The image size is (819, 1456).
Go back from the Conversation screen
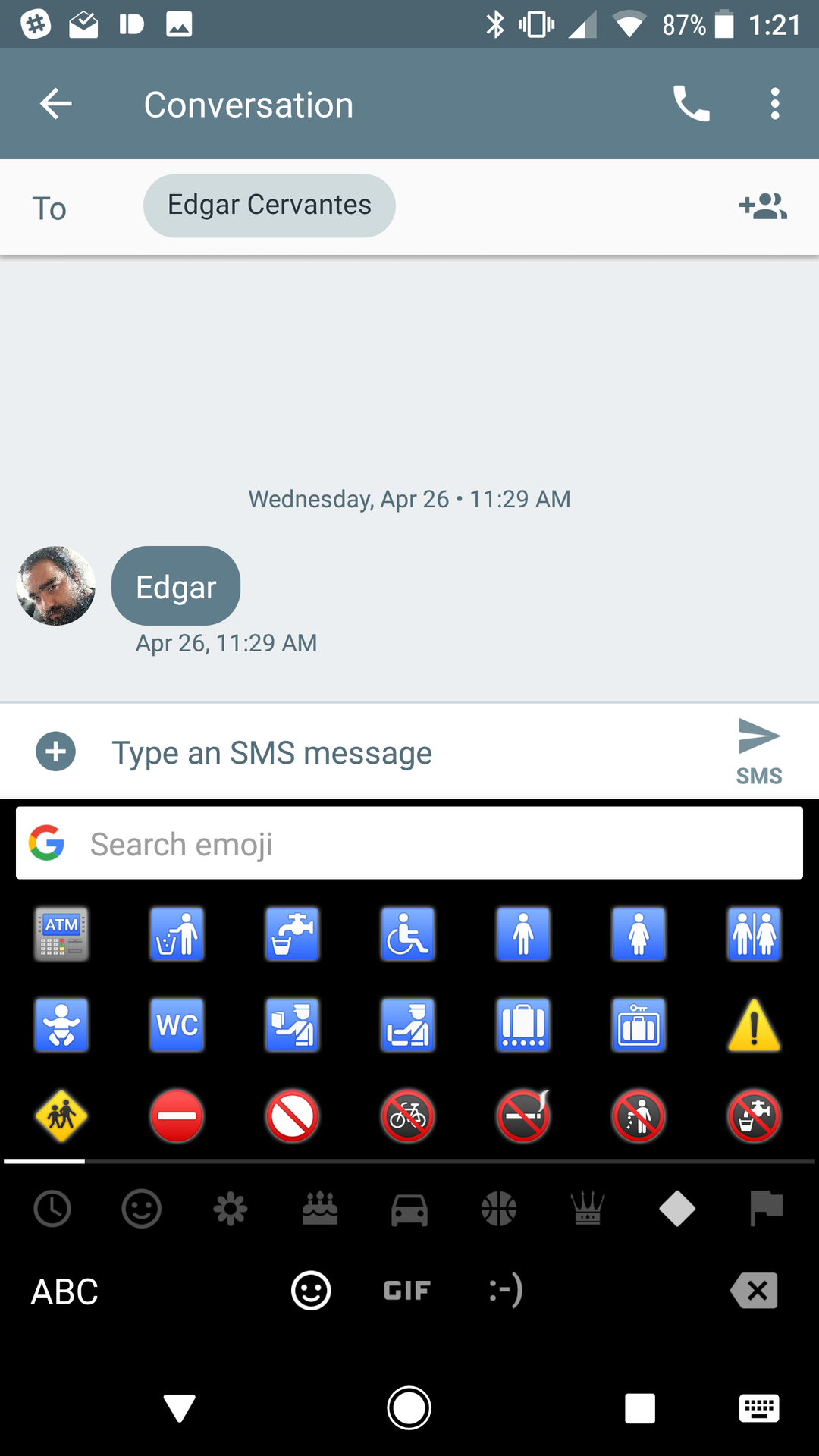55,104
